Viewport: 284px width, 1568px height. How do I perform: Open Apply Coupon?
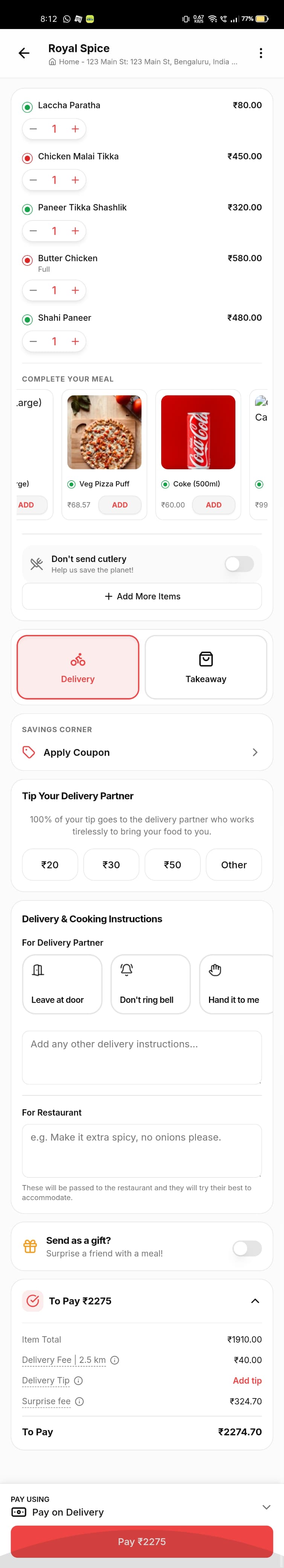click(142, 752)
